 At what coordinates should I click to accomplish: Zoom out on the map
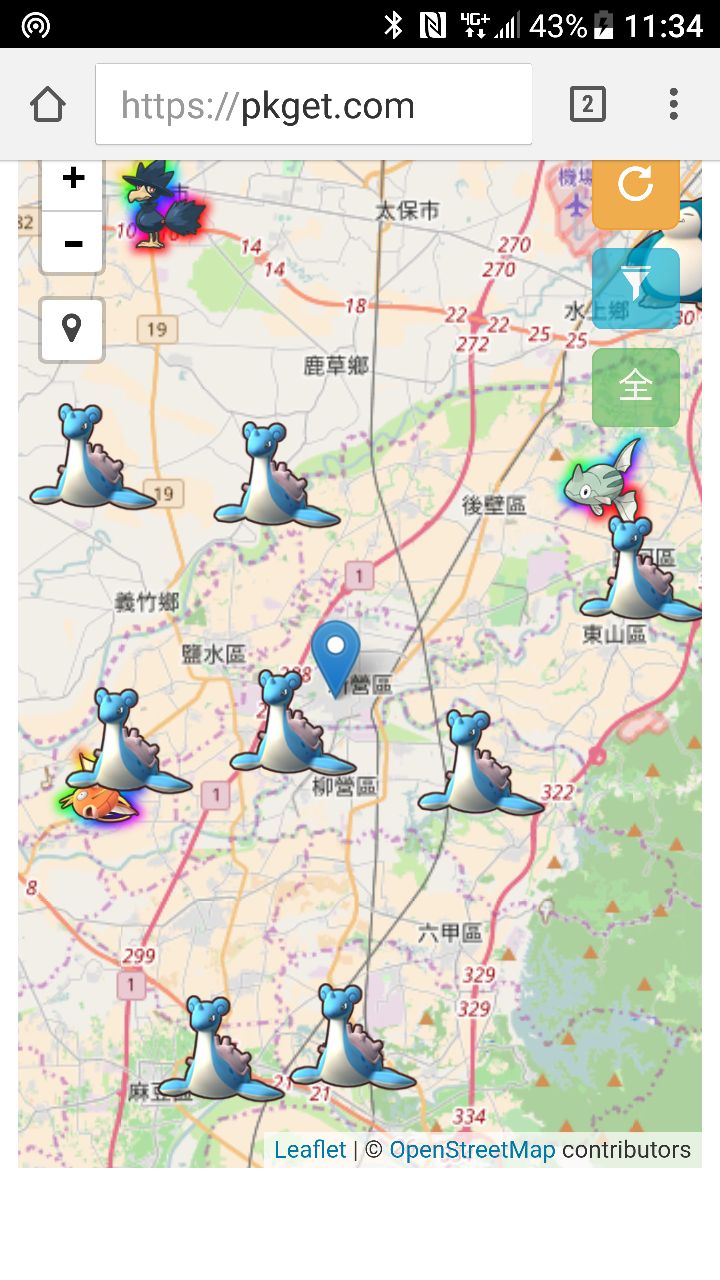pos(73,243)
